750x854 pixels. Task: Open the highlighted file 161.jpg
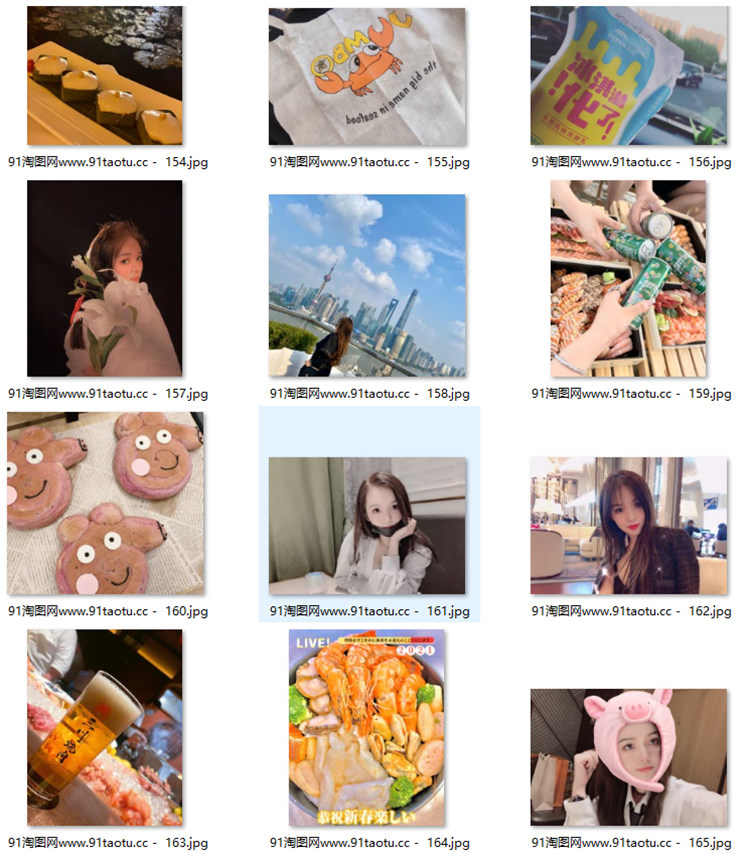[x=367, y=525]
